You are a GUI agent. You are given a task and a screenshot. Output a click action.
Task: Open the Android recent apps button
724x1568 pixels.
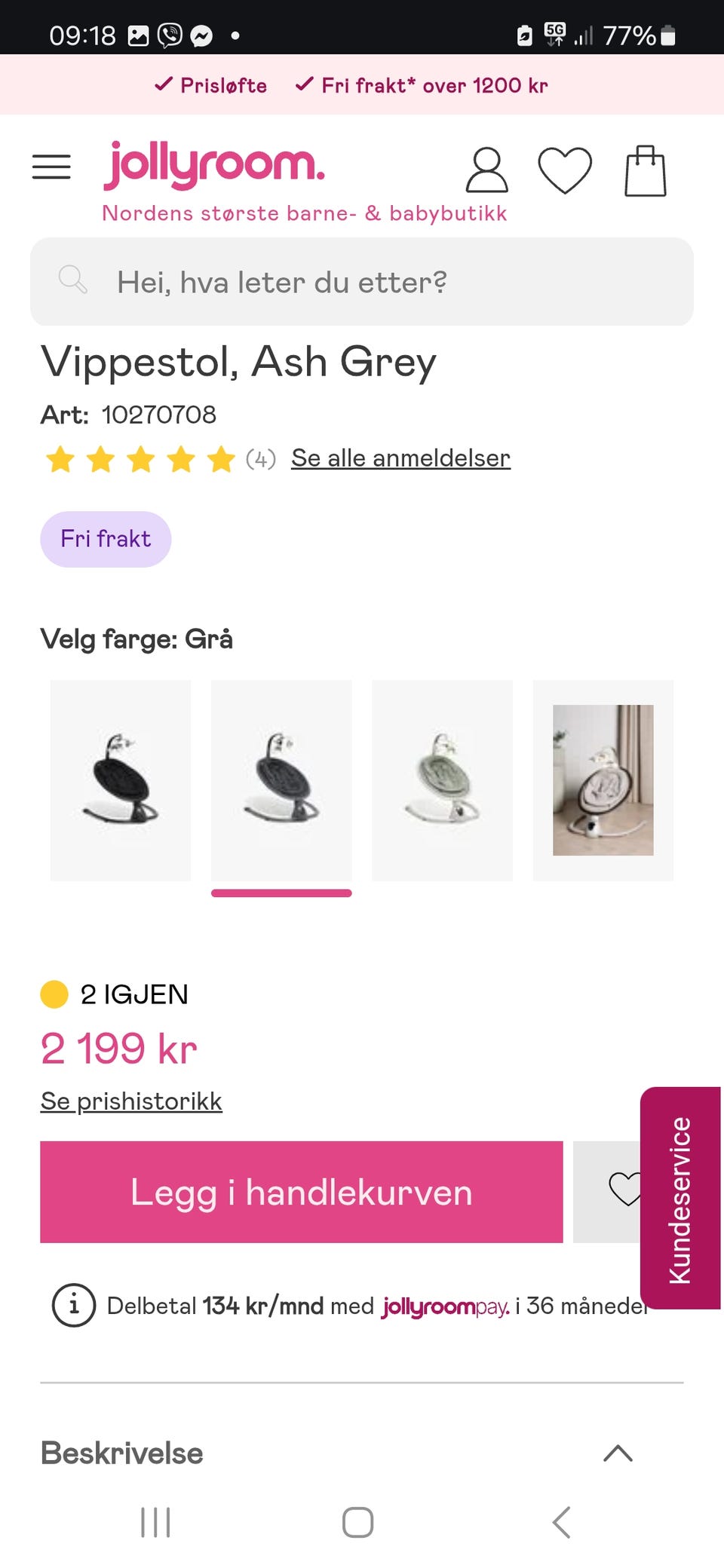[x=155, y=1522]
